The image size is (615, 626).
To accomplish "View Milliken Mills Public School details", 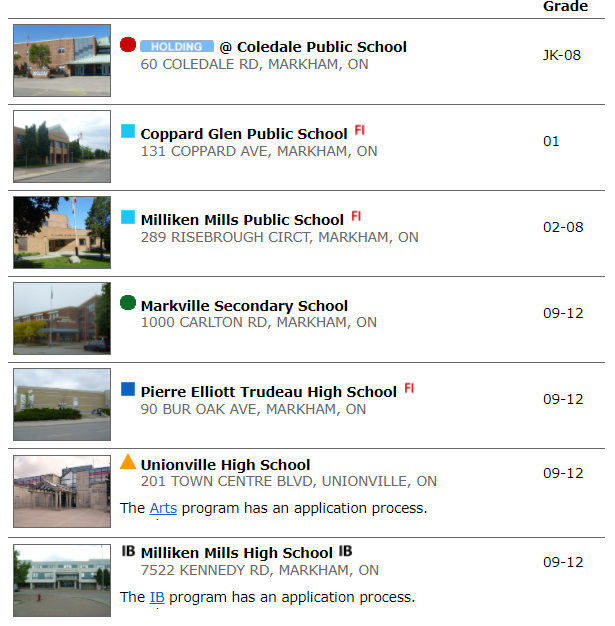I will click(242, 220).
